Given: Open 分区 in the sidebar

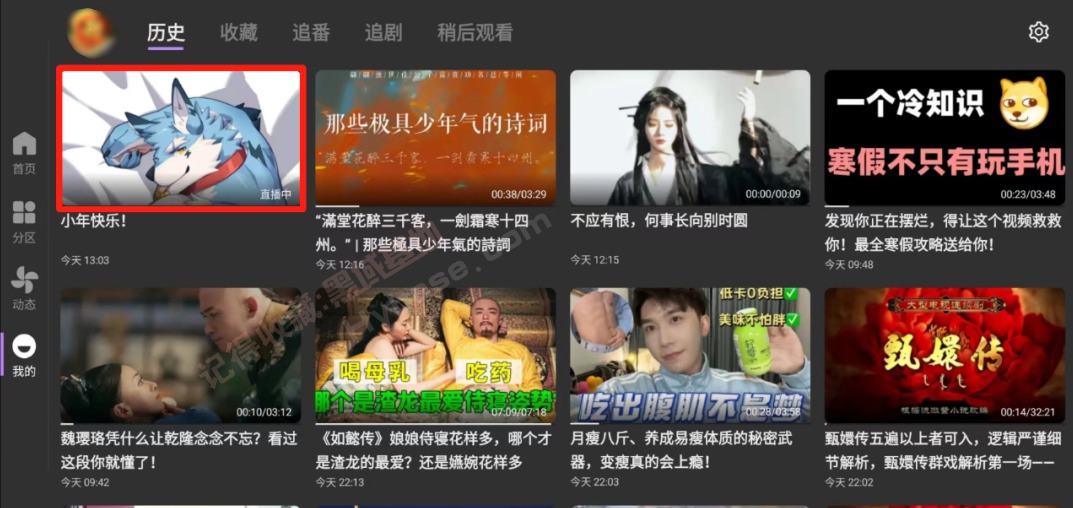Looking at the screenshot, I should tap(24, 222).
